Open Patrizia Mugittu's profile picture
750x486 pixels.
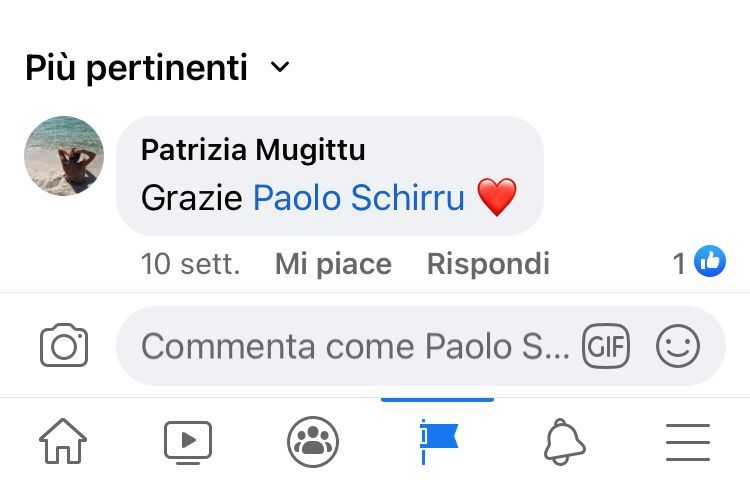click(64, 156)
